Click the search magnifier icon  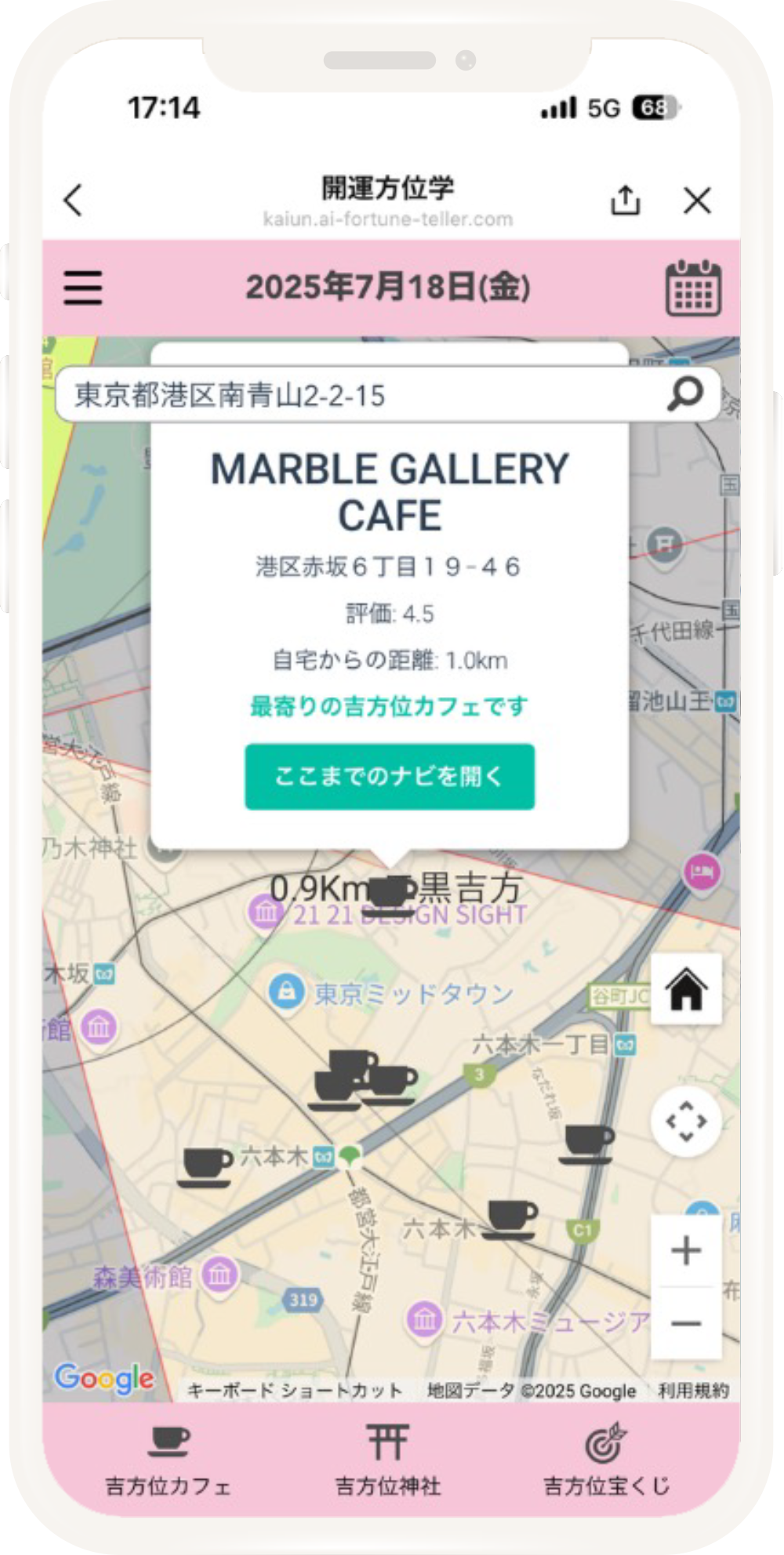[681, 394]
